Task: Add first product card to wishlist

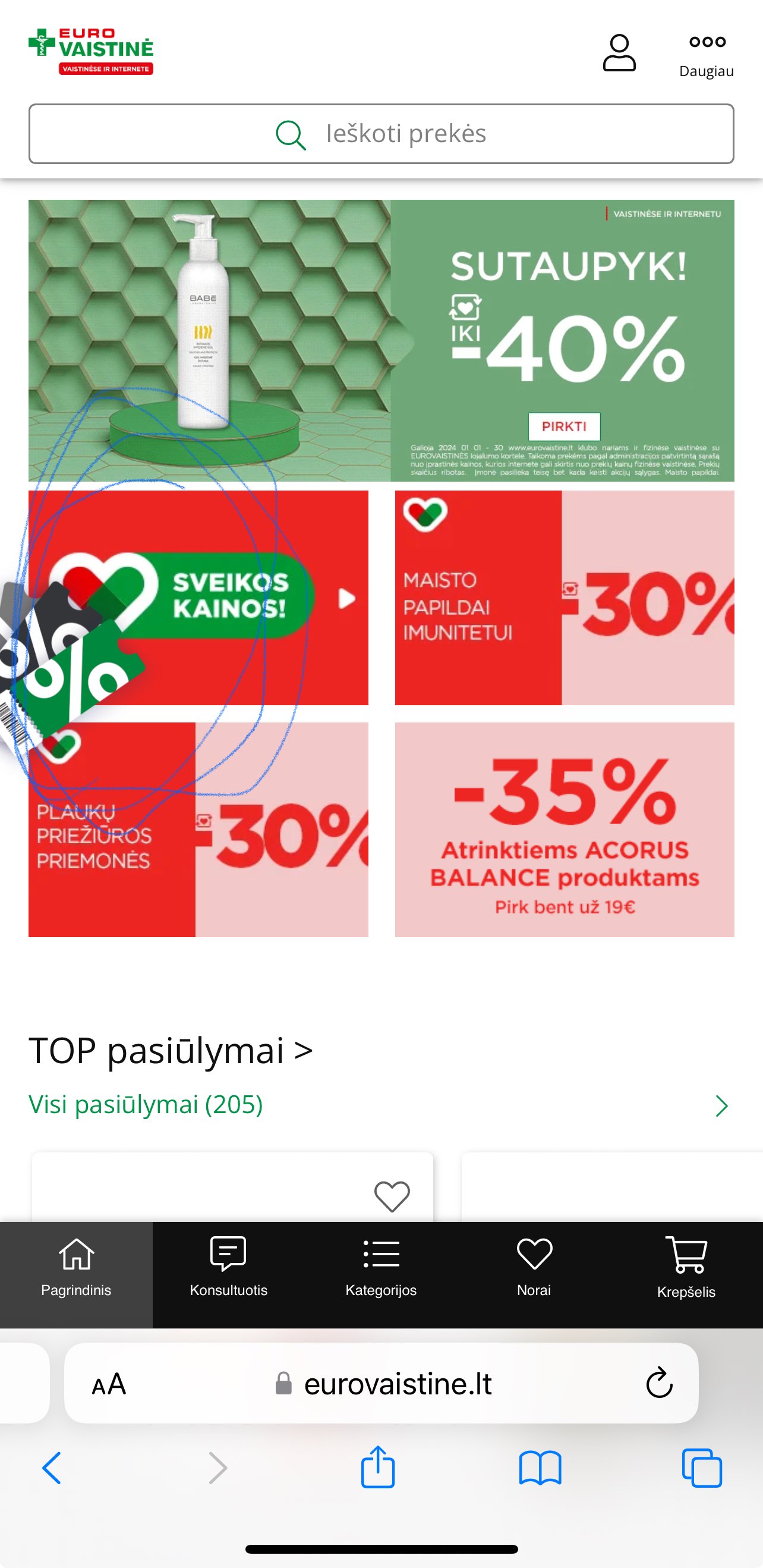Action: click(x=392, y=1196)
